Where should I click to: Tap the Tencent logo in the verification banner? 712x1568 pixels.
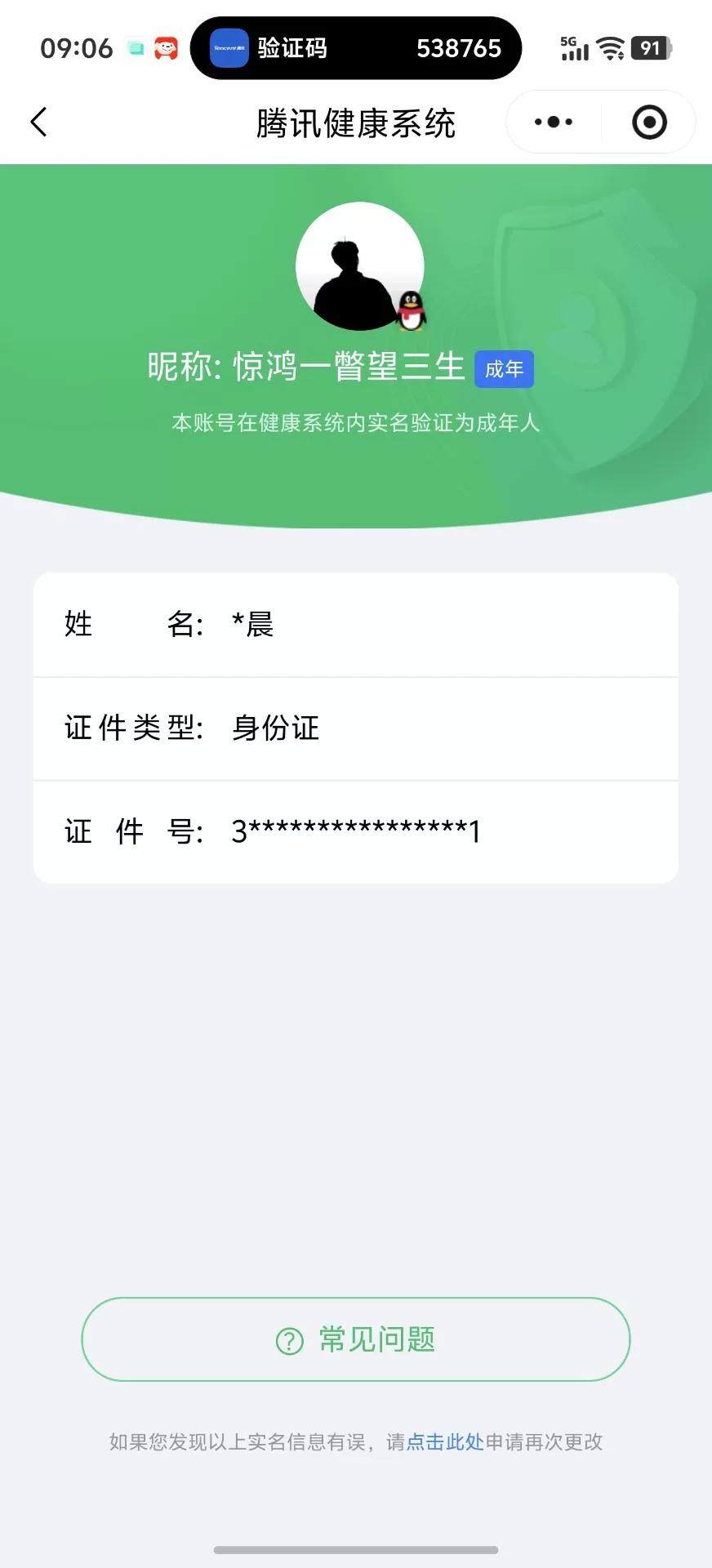[229, 48]
